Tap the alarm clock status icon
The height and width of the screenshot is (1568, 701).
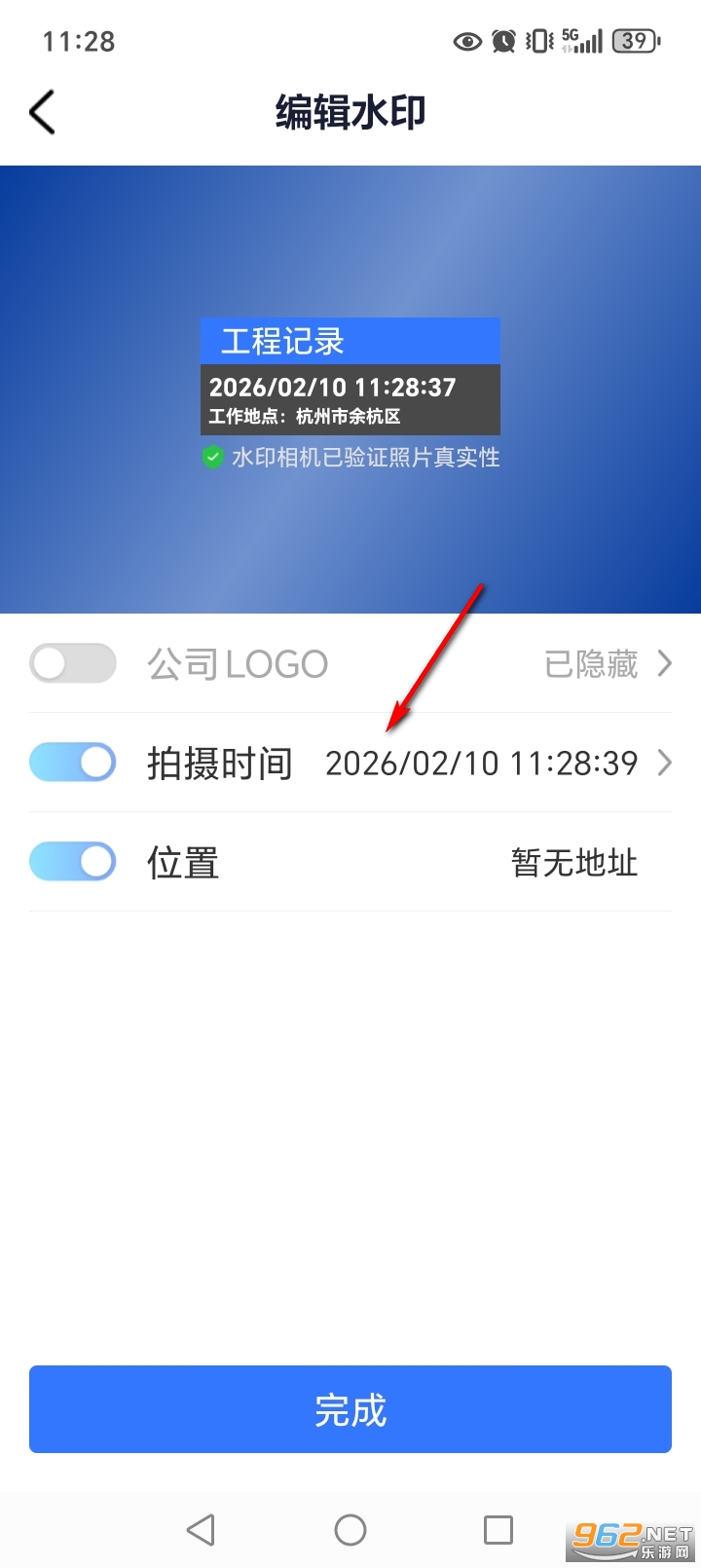point(502,41)
